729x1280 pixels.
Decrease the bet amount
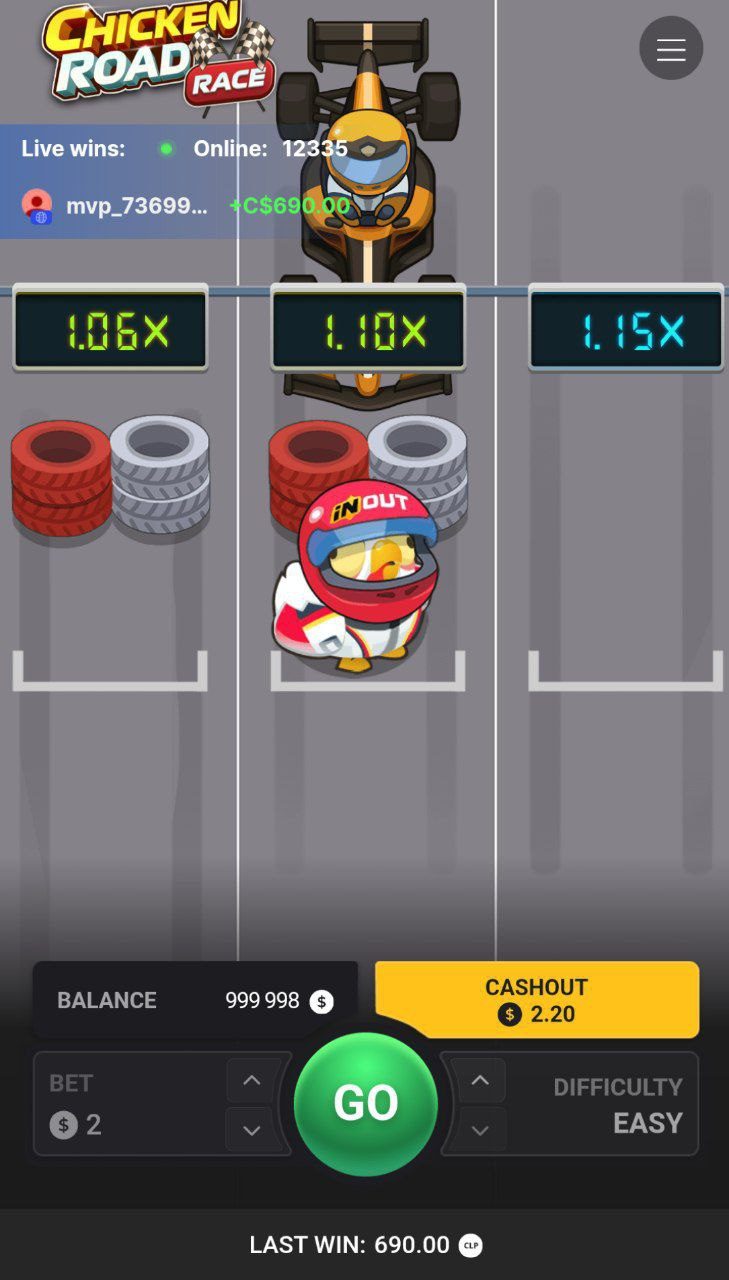pos(252,1130)
